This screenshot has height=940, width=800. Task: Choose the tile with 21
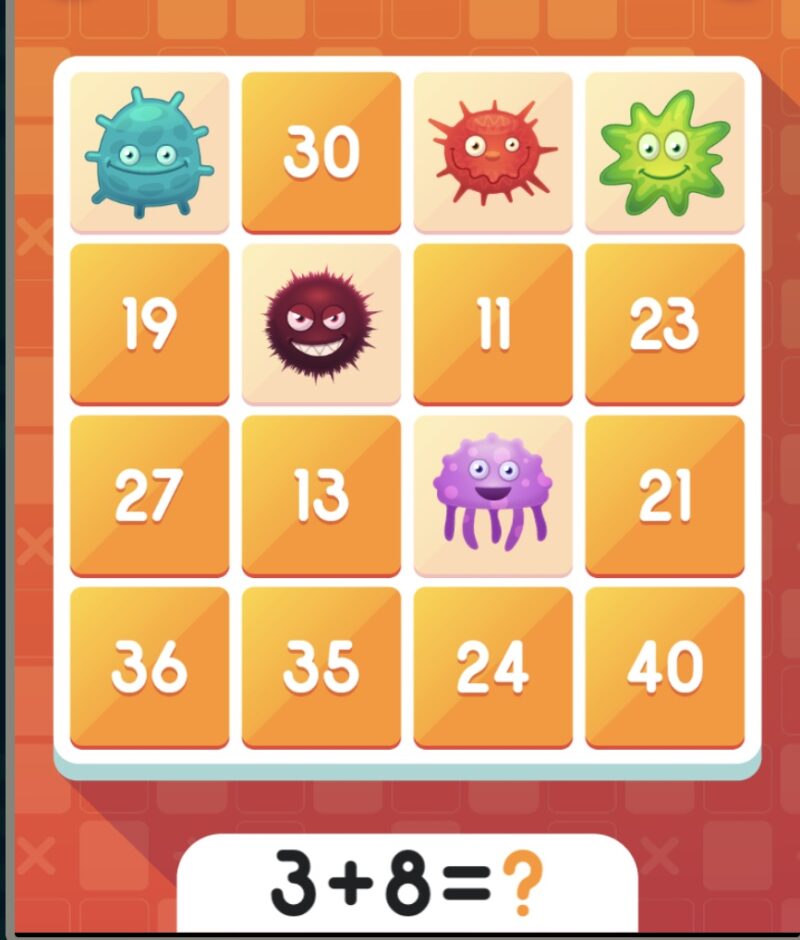click(x=665, y=496)
